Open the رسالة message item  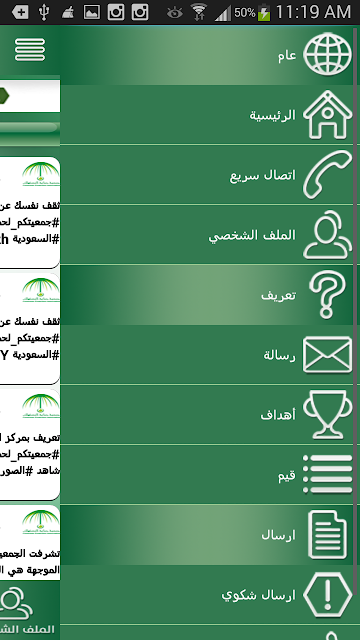207,355
